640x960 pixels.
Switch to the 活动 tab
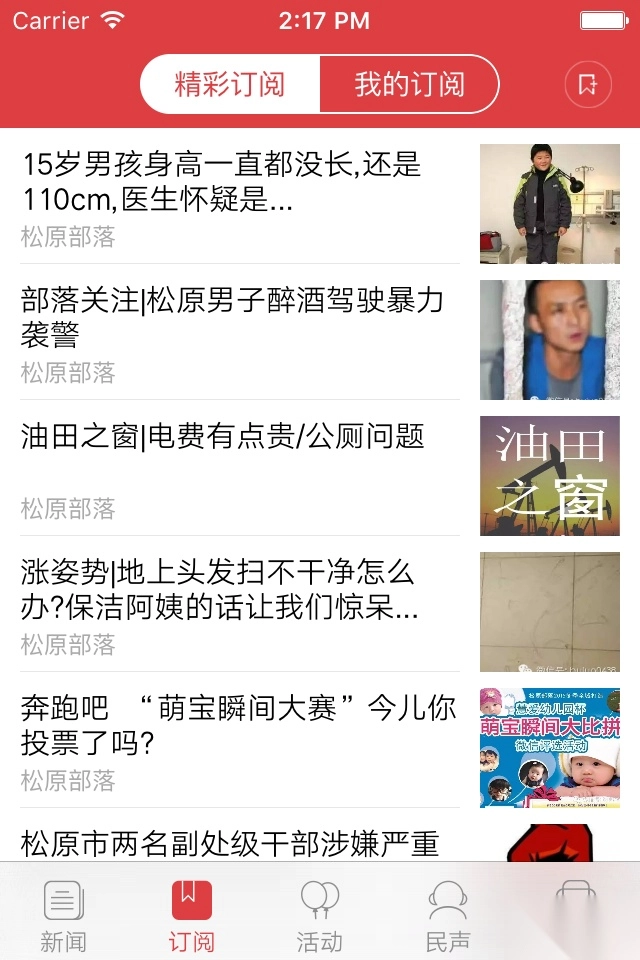click(319, 916)
